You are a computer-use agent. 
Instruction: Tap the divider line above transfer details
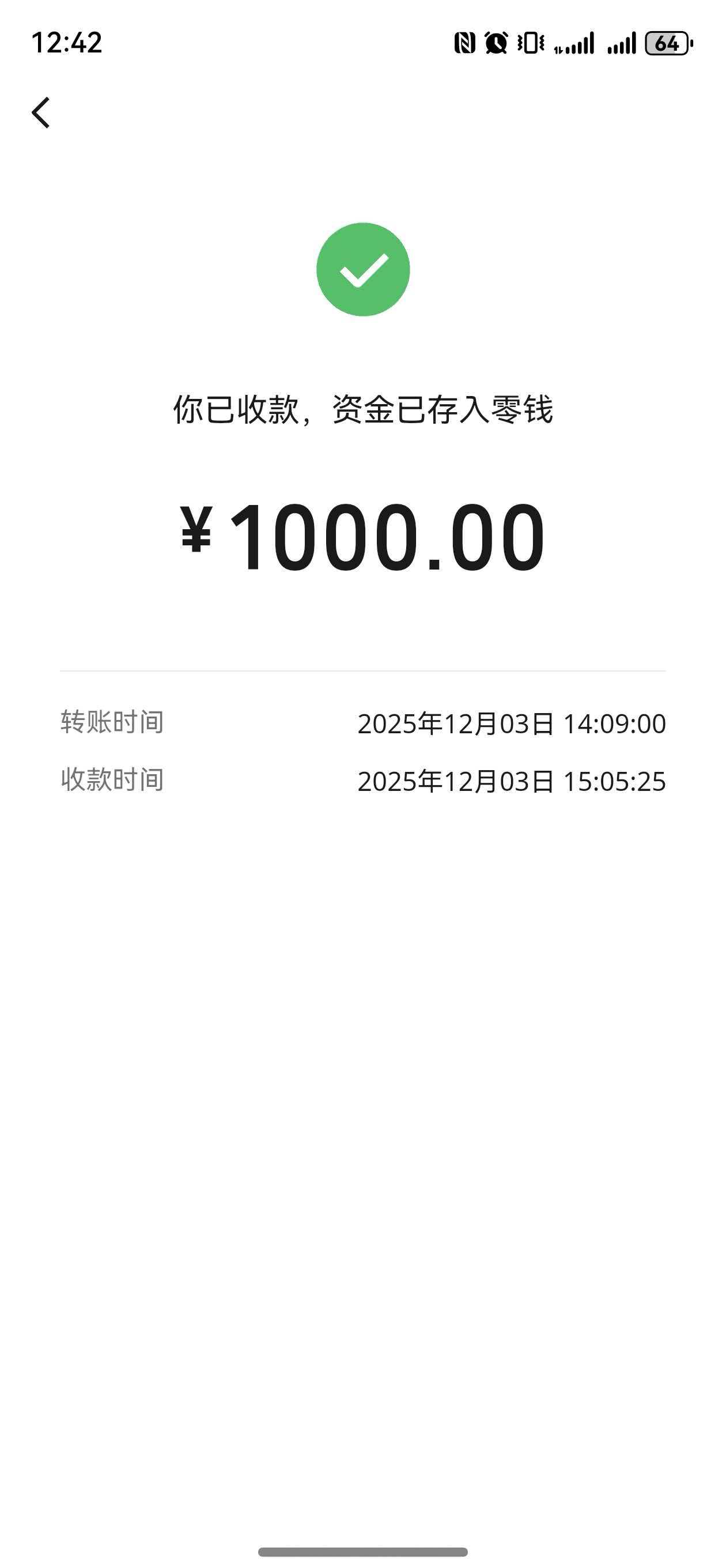[362, 669]
